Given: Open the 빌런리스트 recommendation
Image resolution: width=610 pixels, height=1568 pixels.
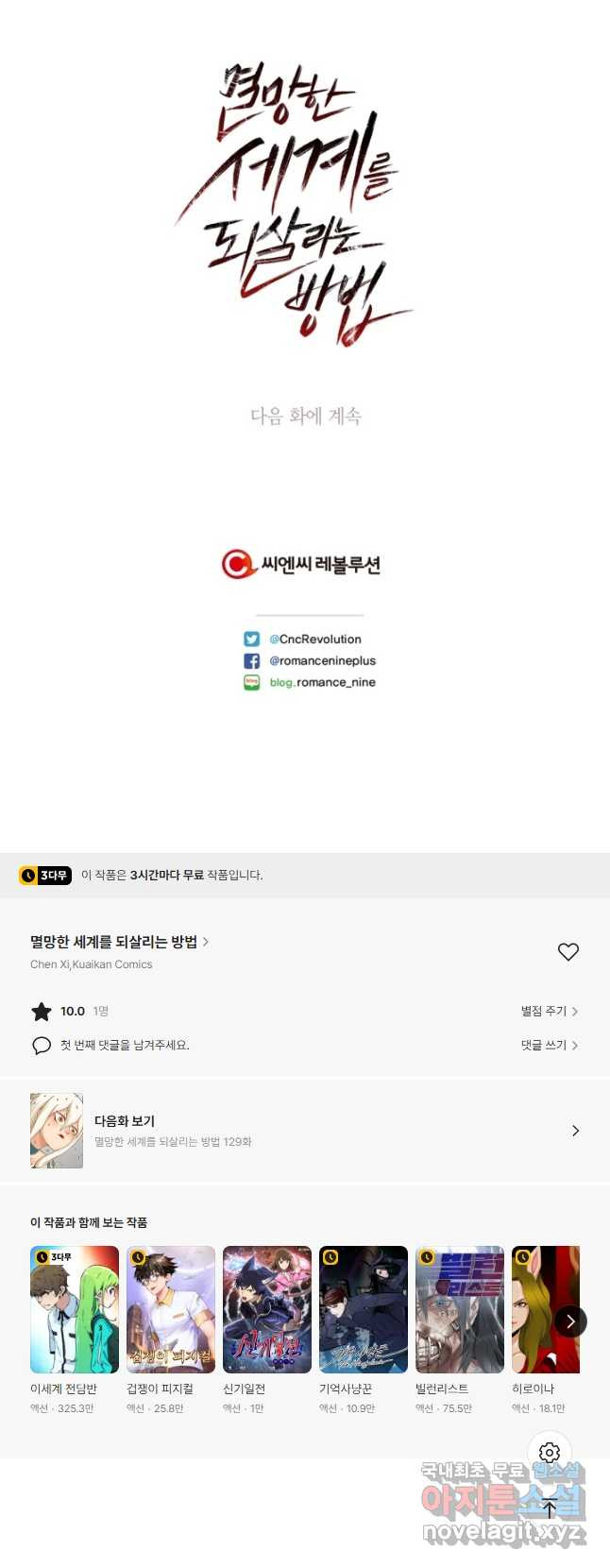Looking at the screenshot, I should click(x=460, y=1309).
